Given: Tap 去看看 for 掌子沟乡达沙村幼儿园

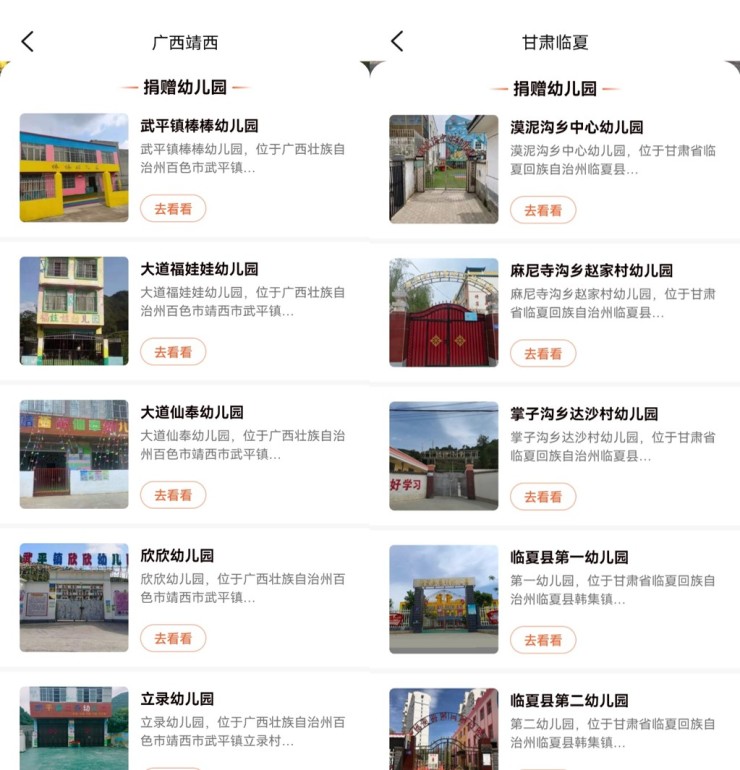Looking at the screenshot, I should (543, 496).
